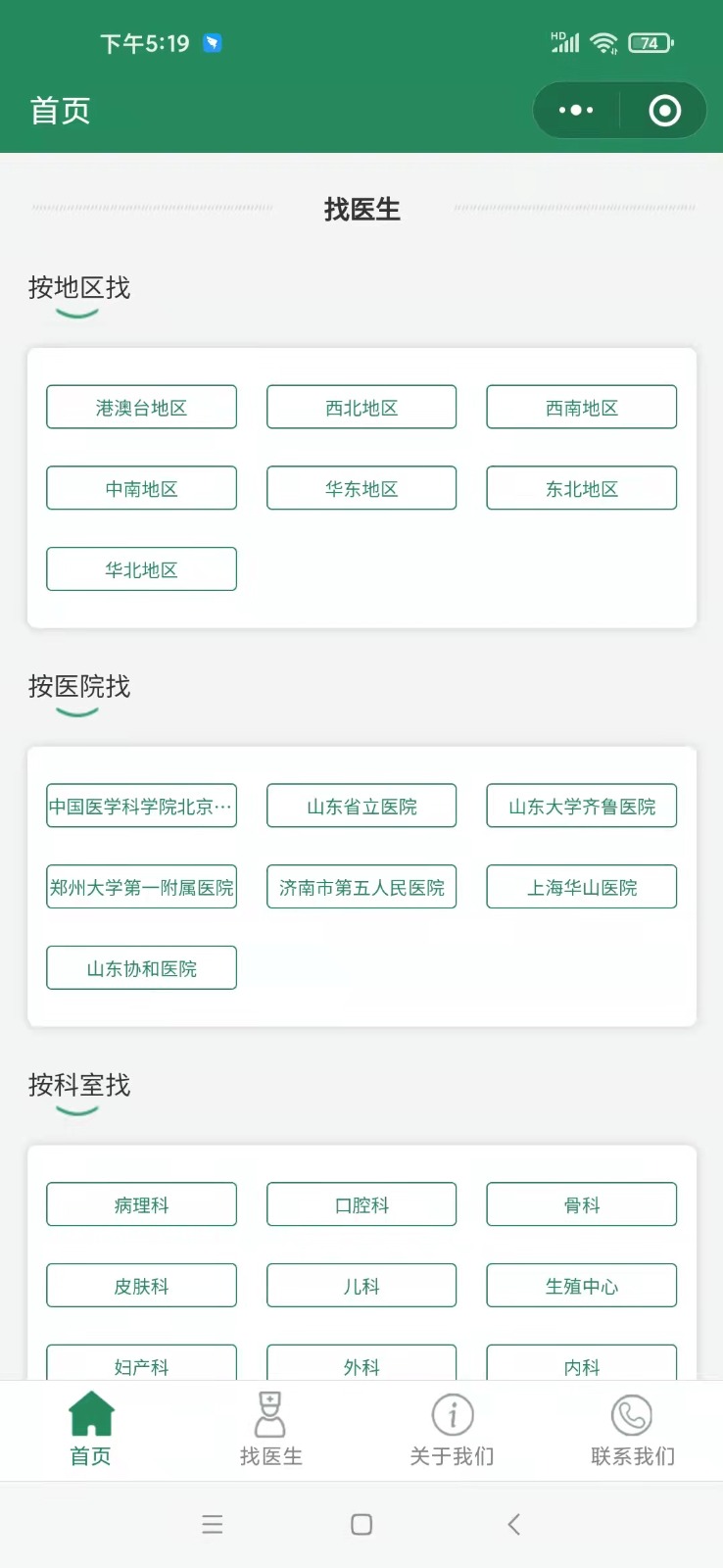Open the 关于我们 tab

tap(452, 1430)
